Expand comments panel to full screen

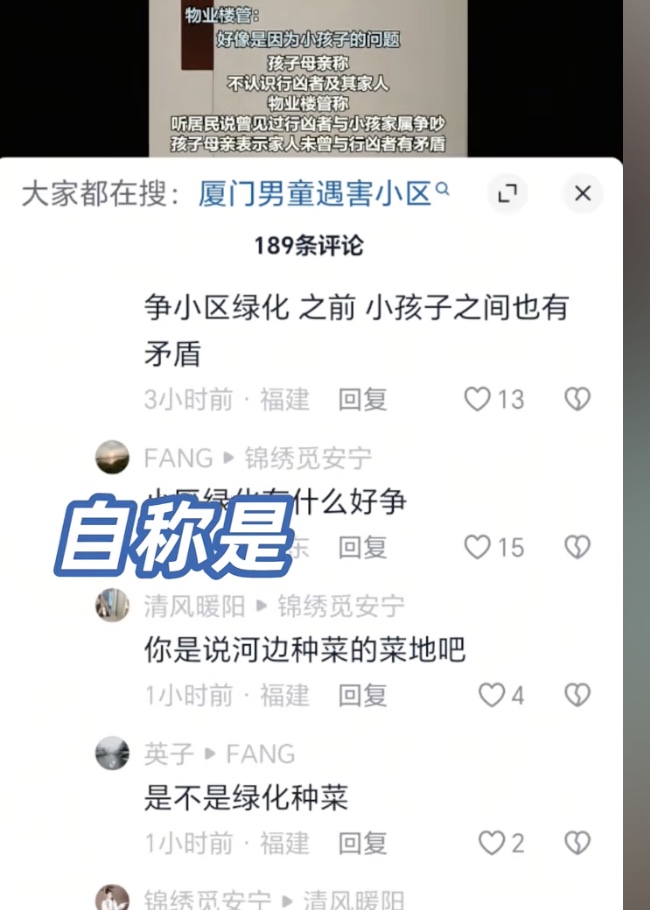click(508, 193)
